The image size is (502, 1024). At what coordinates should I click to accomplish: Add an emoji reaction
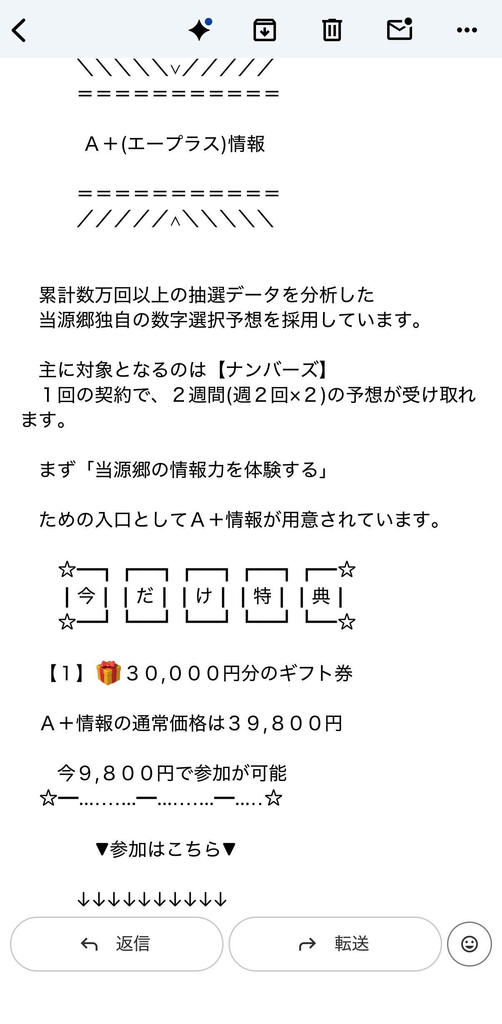tap(469, 944)
